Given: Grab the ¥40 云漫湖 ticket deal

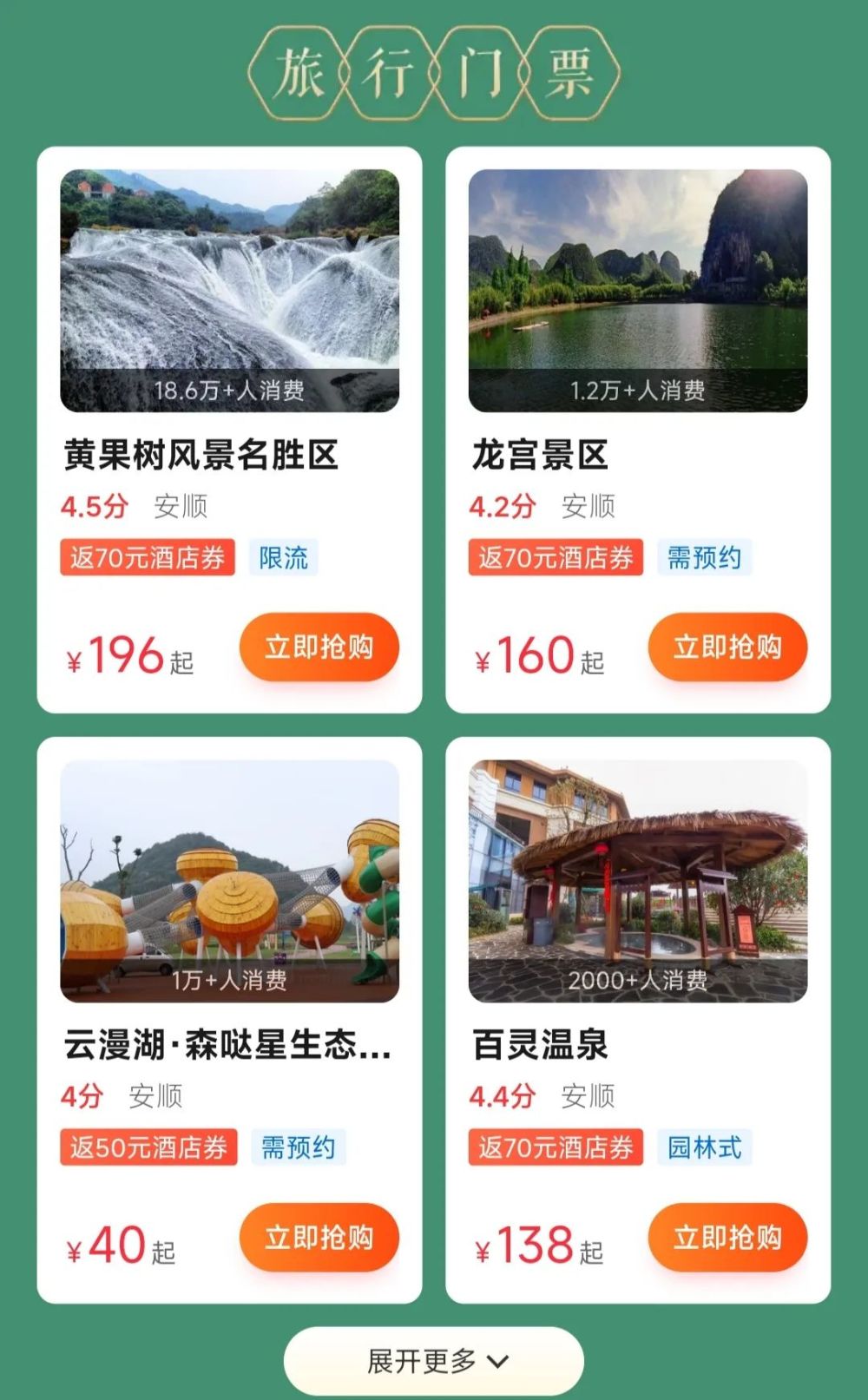Looking at the screenshot, I should click(x=319, y=1238).
